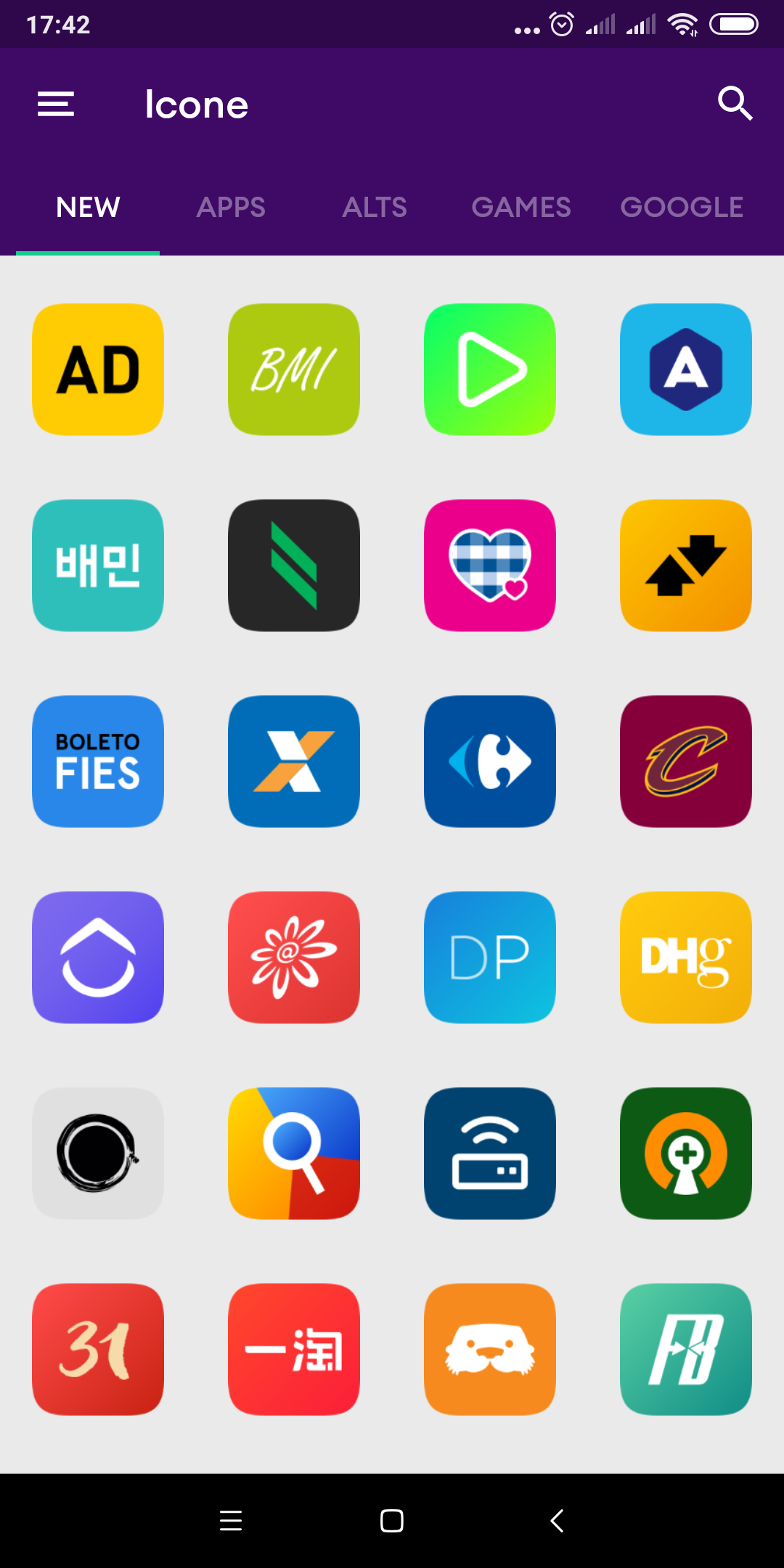The width and height of the screenshot is (784, 1568).
Task: Switch to the ALTS tab
Action: [375, 208]
